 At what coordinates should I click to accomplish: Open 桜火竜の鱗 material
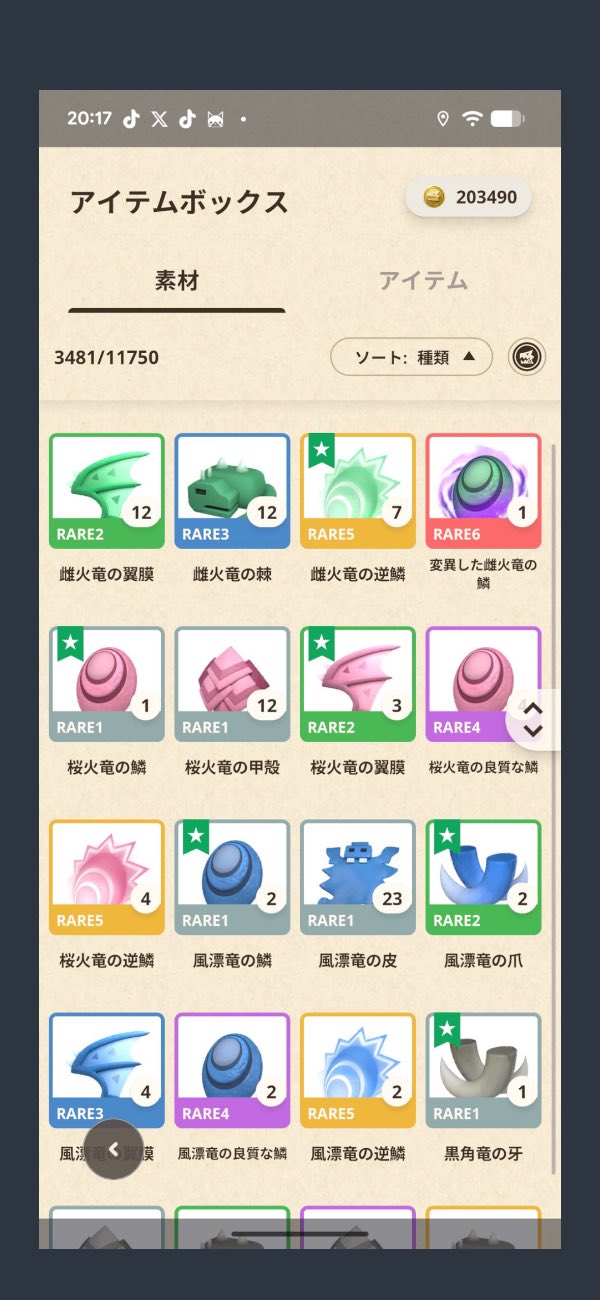point(106,684)
